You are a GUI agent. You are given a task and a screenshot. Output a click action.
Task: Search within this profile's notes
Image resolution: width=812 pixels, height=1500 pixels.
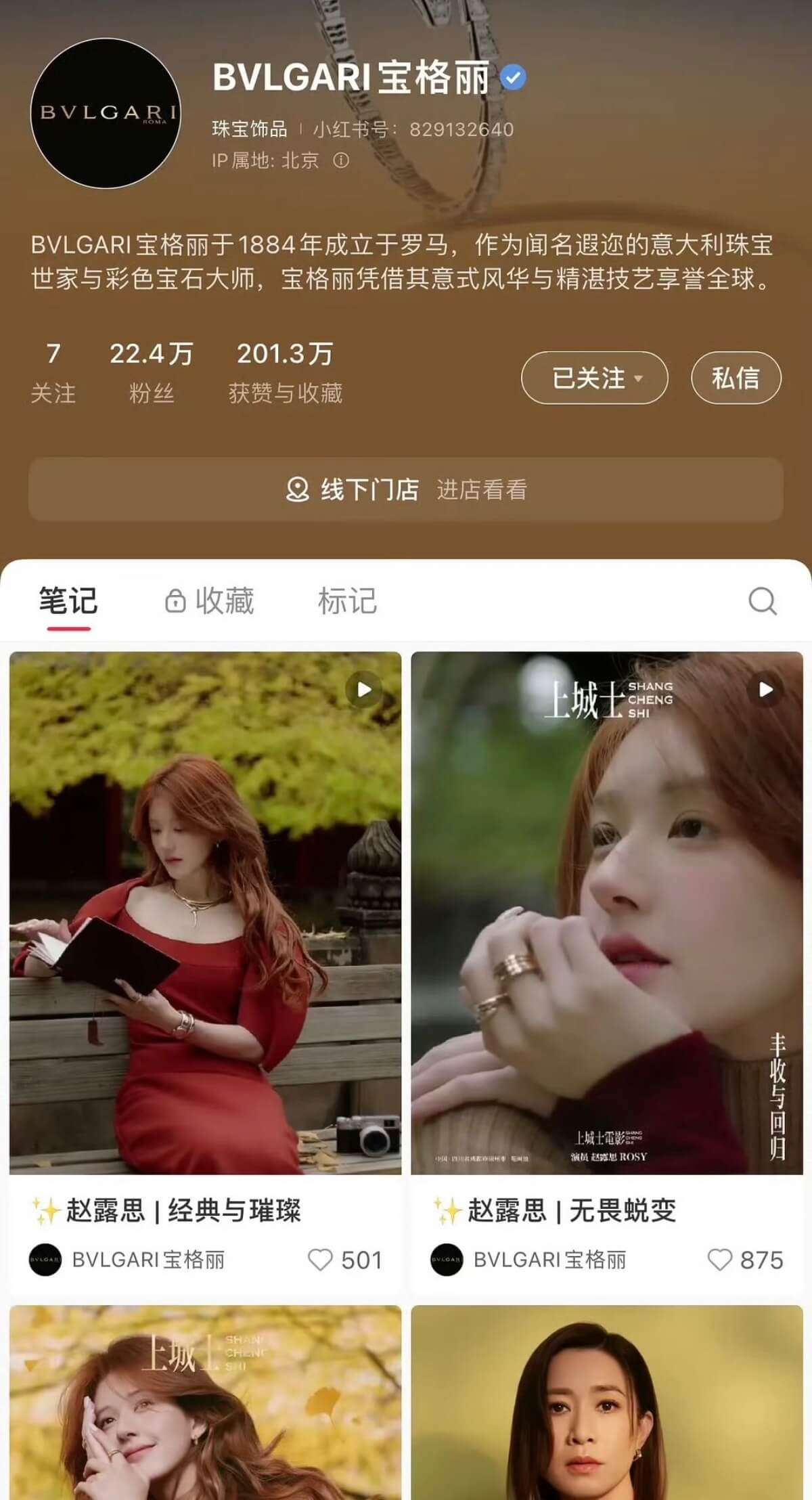point(762,600)
